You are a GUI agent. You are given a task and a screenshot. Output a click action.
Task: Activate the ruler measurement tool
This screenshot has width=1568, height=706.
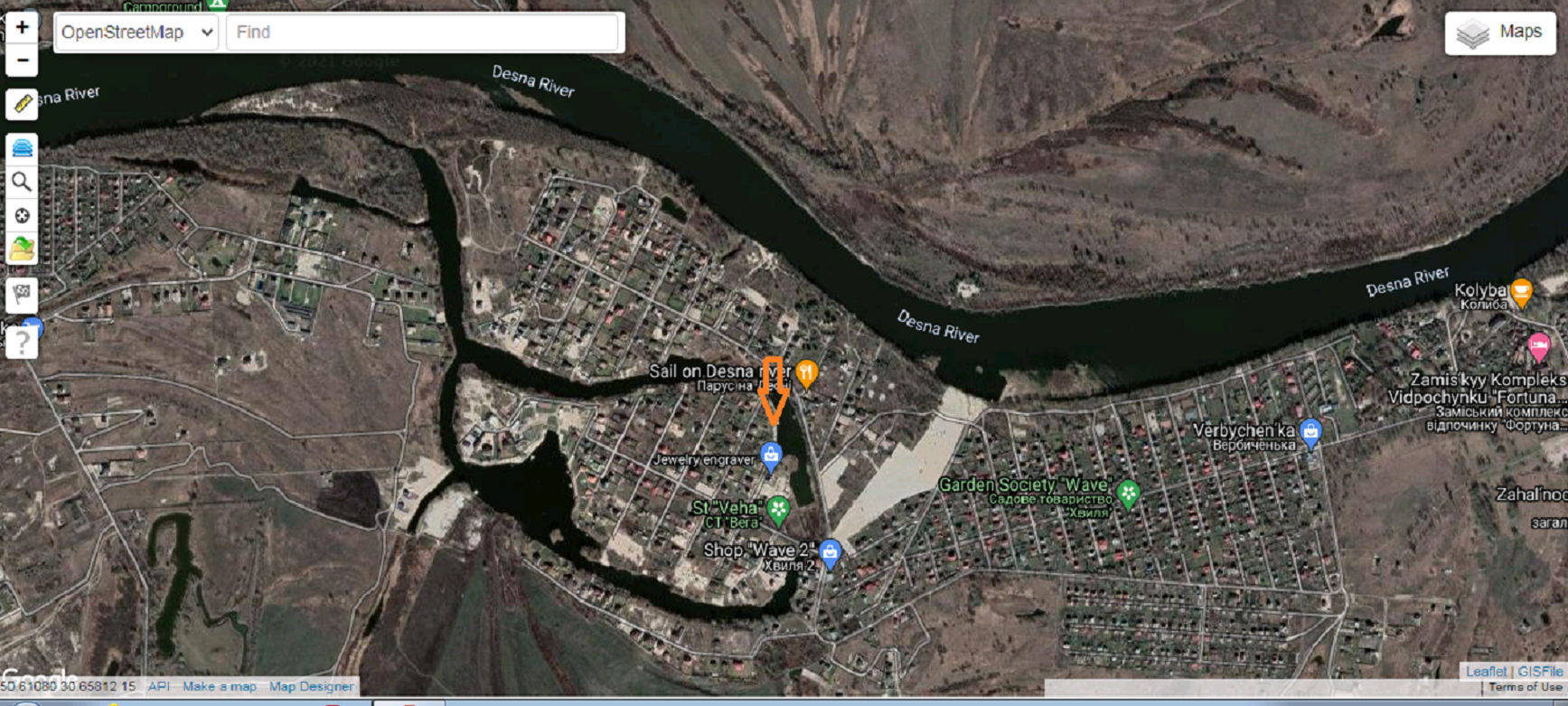[x=22, y=104]
